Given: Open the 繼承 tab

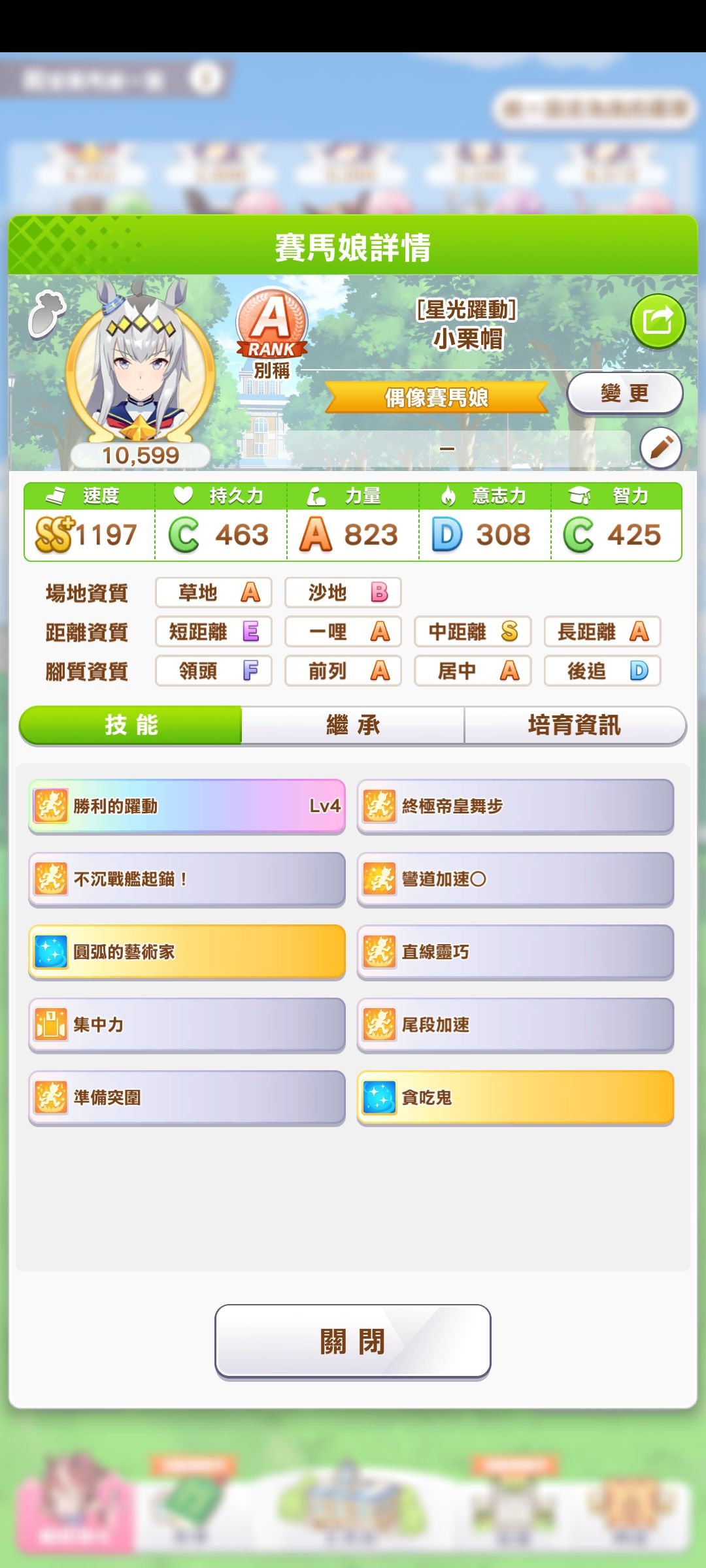Looking at the screenshot, I should tap(352, 725).
